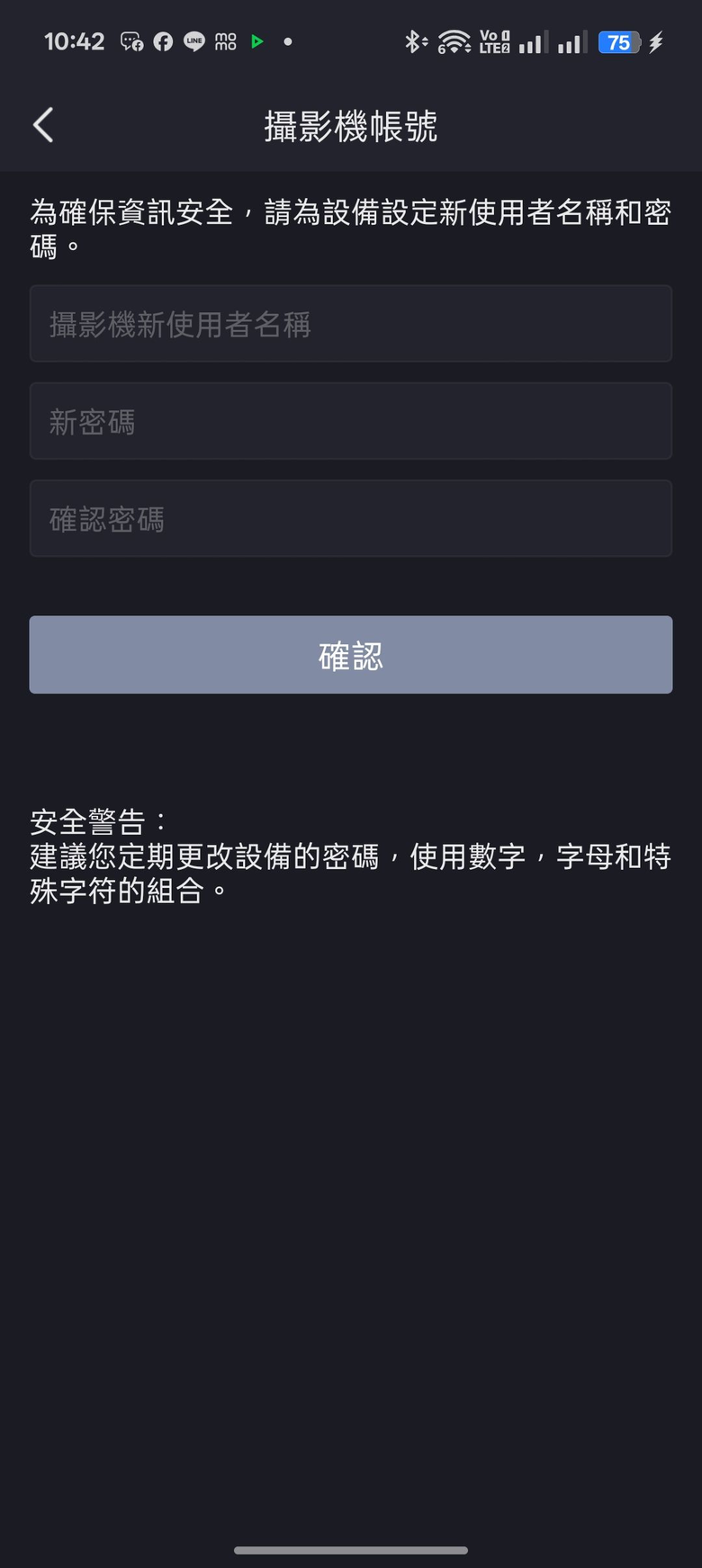This screenshot has width=702, height=1568.
Task: Tap the green play triangle notification icon
Action: pyautogui.click(x=257, y=41)
